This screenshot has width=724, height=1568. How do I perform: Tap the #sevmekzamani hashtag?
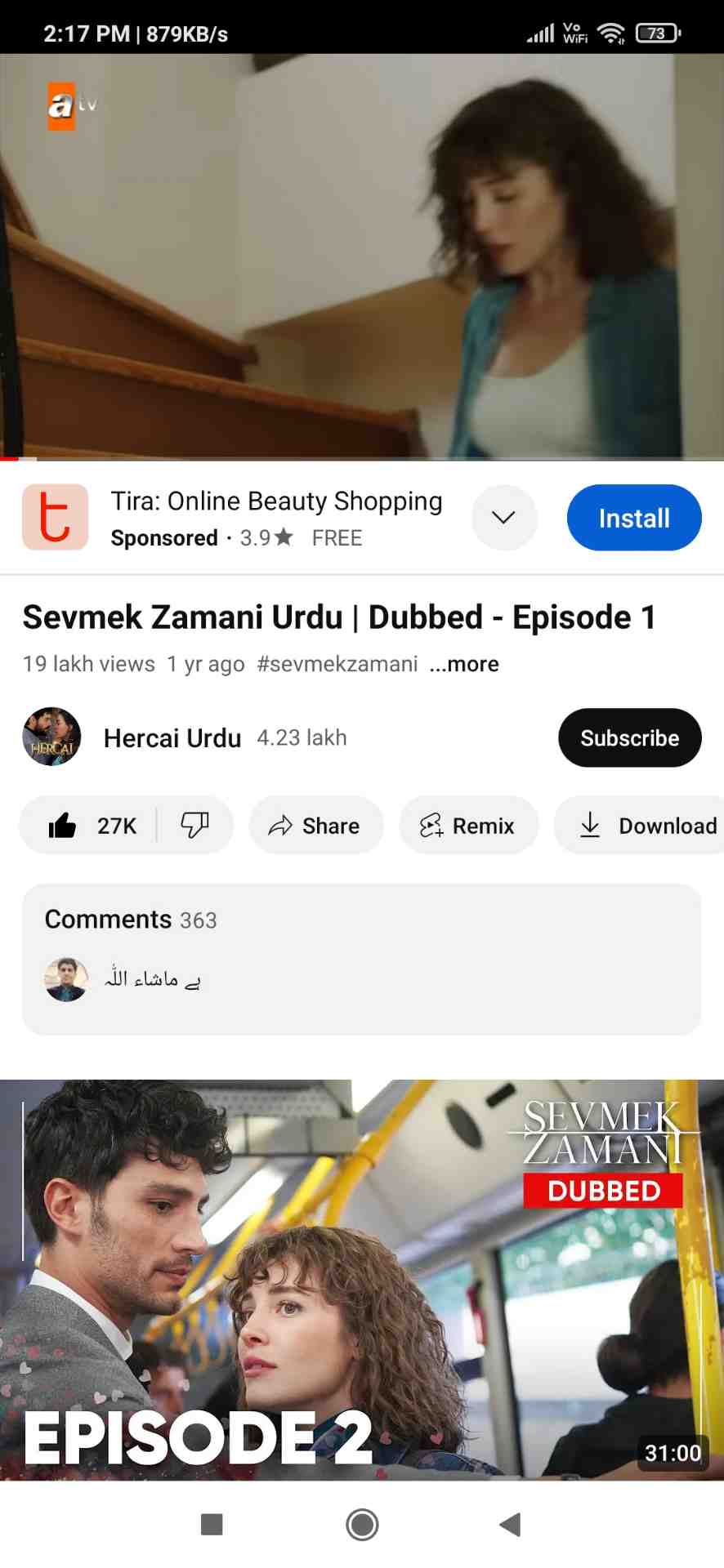337,664
